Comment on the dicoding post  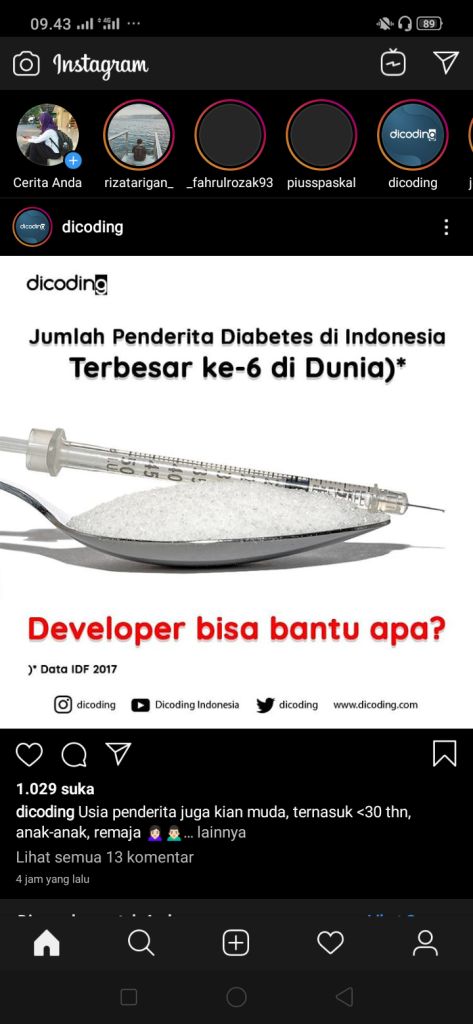[74, 755]
